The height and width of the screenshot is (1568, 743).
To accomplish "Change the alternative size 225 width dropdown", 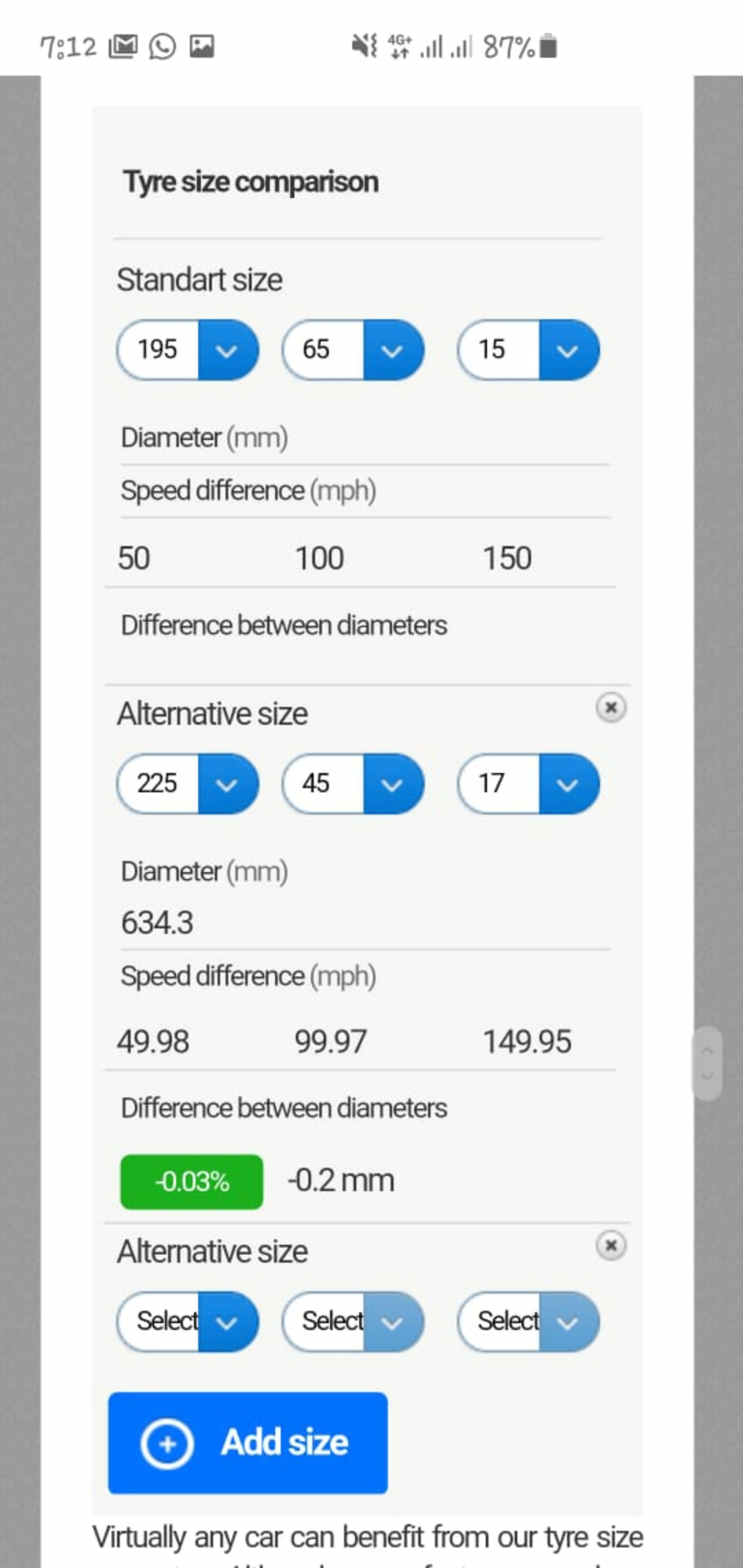I will pyautogui.click(x=188, y=783).
